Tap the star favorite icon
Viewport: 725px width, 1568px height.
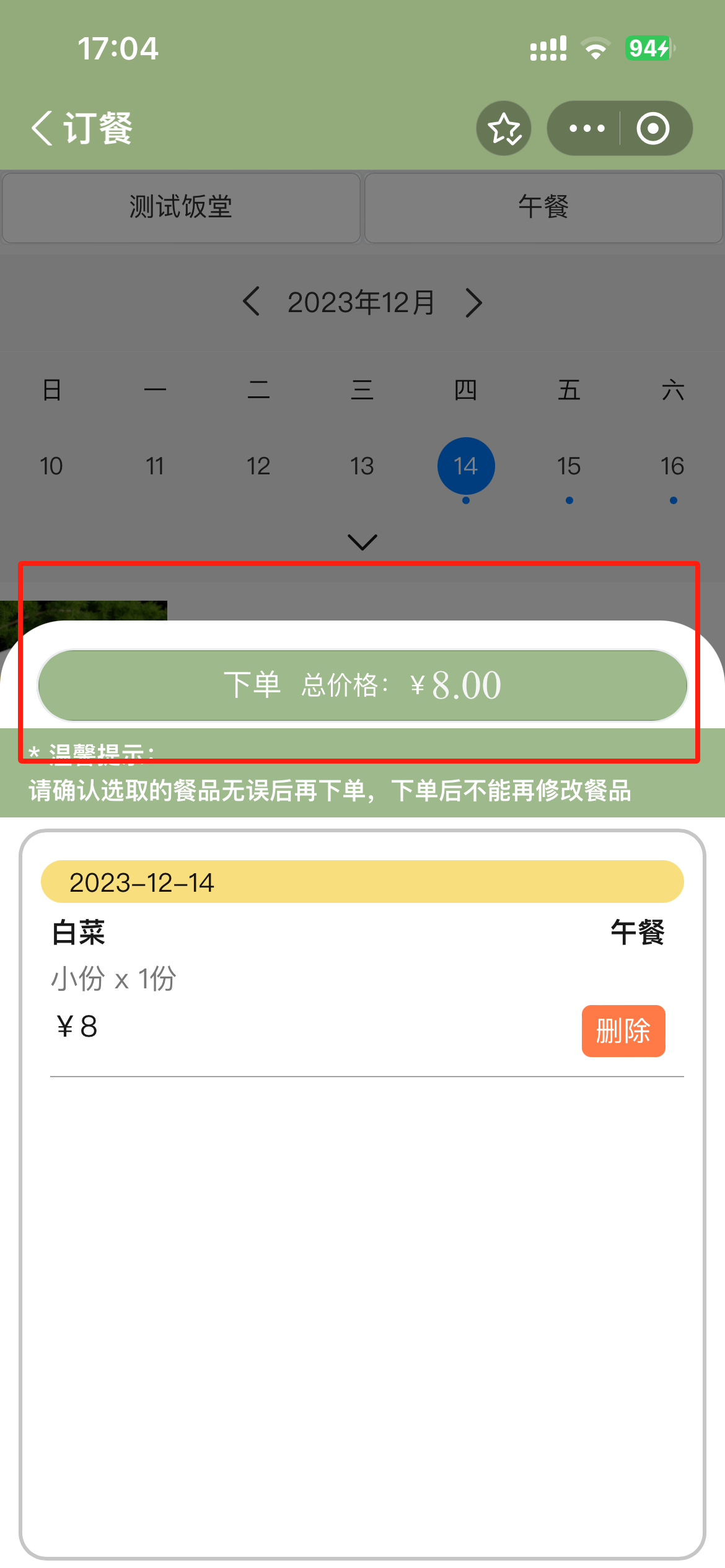(x=504, y=128)
